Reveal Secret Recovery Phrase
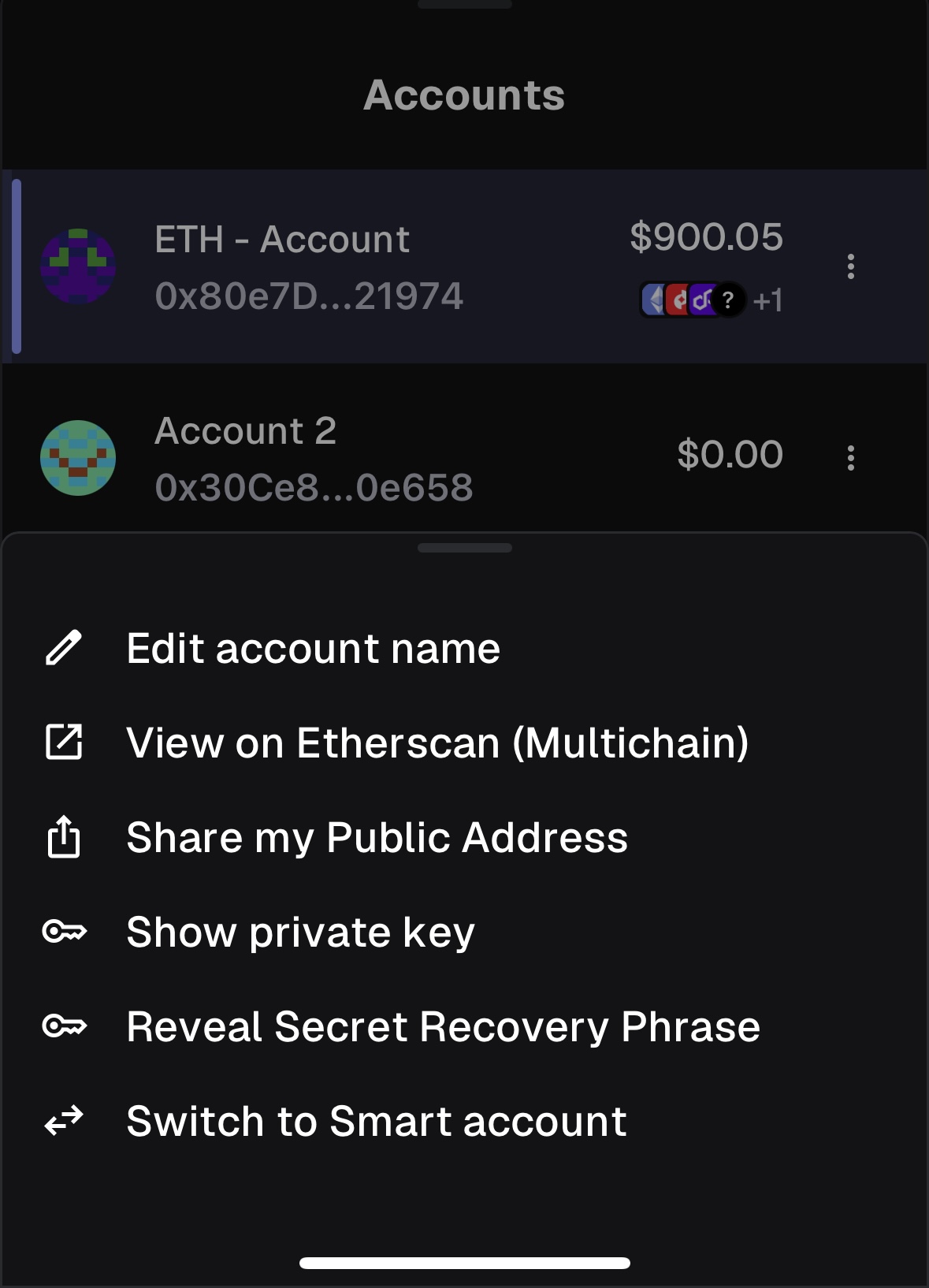Image resolution: width=929 pixels, height=1288 pixels. point(443,1026)
